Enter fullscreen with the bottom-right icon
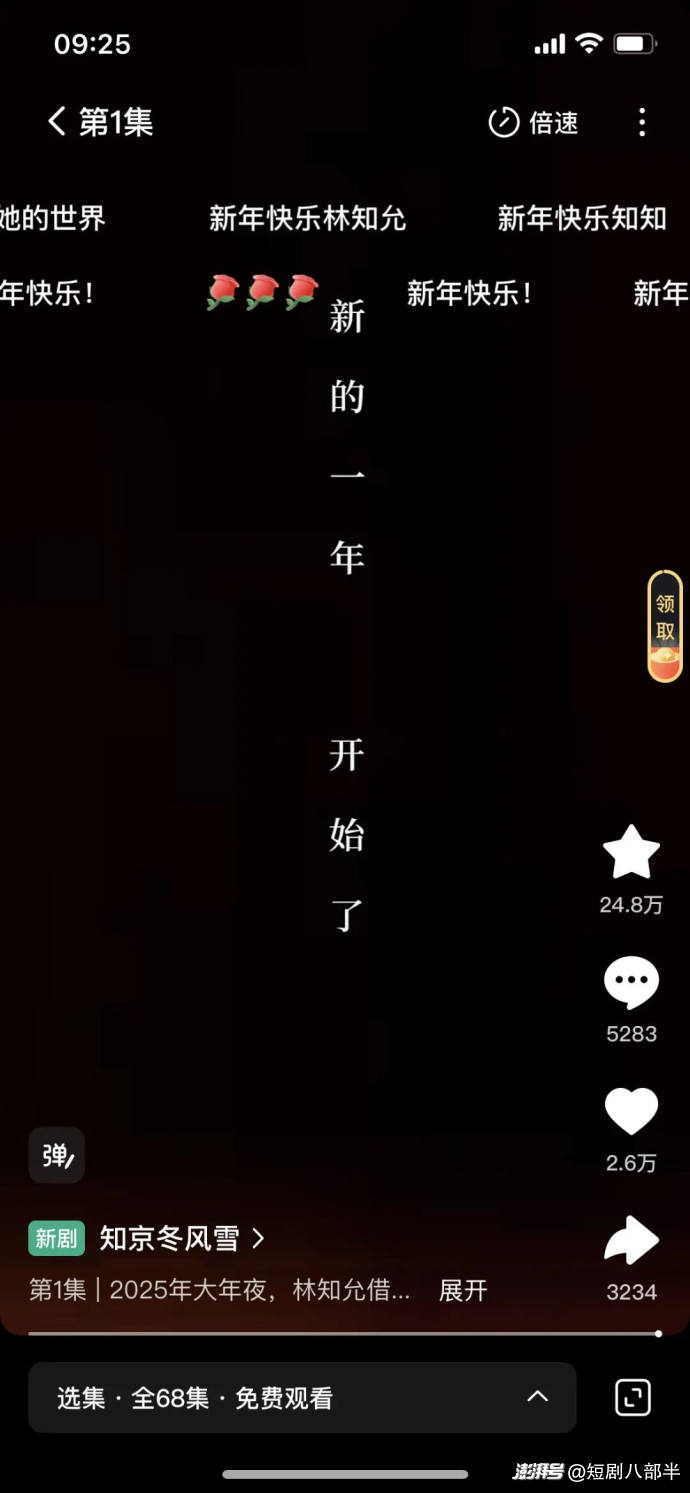This screenshot has width=690, height=1493. point(633,1397)
